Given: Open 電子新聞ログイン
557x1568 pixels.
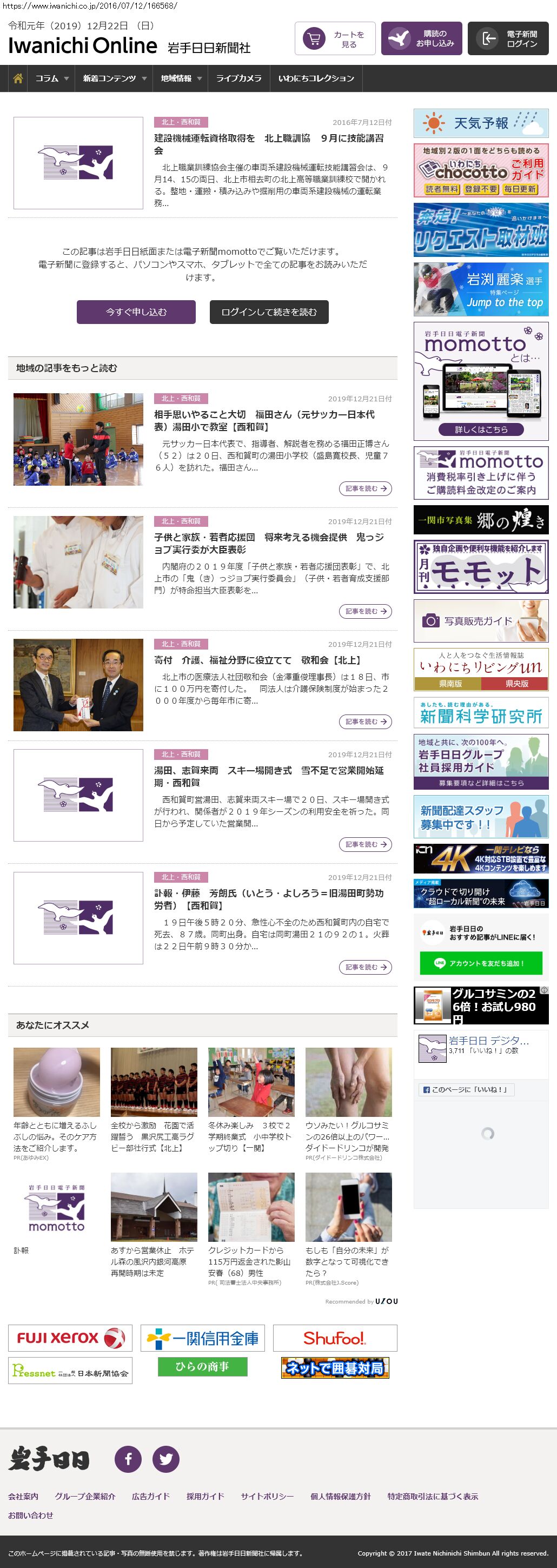Looking at the screenshot, I should point(508,39).
